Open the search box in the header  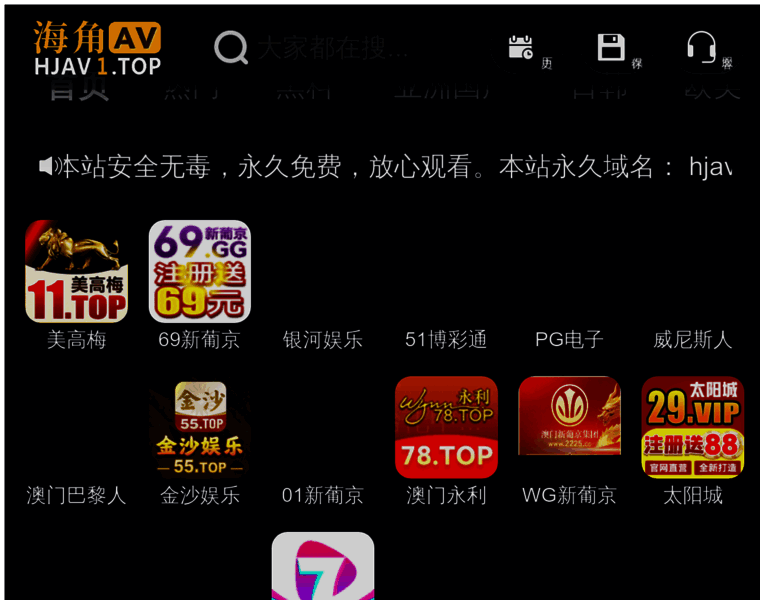[330, 47]
